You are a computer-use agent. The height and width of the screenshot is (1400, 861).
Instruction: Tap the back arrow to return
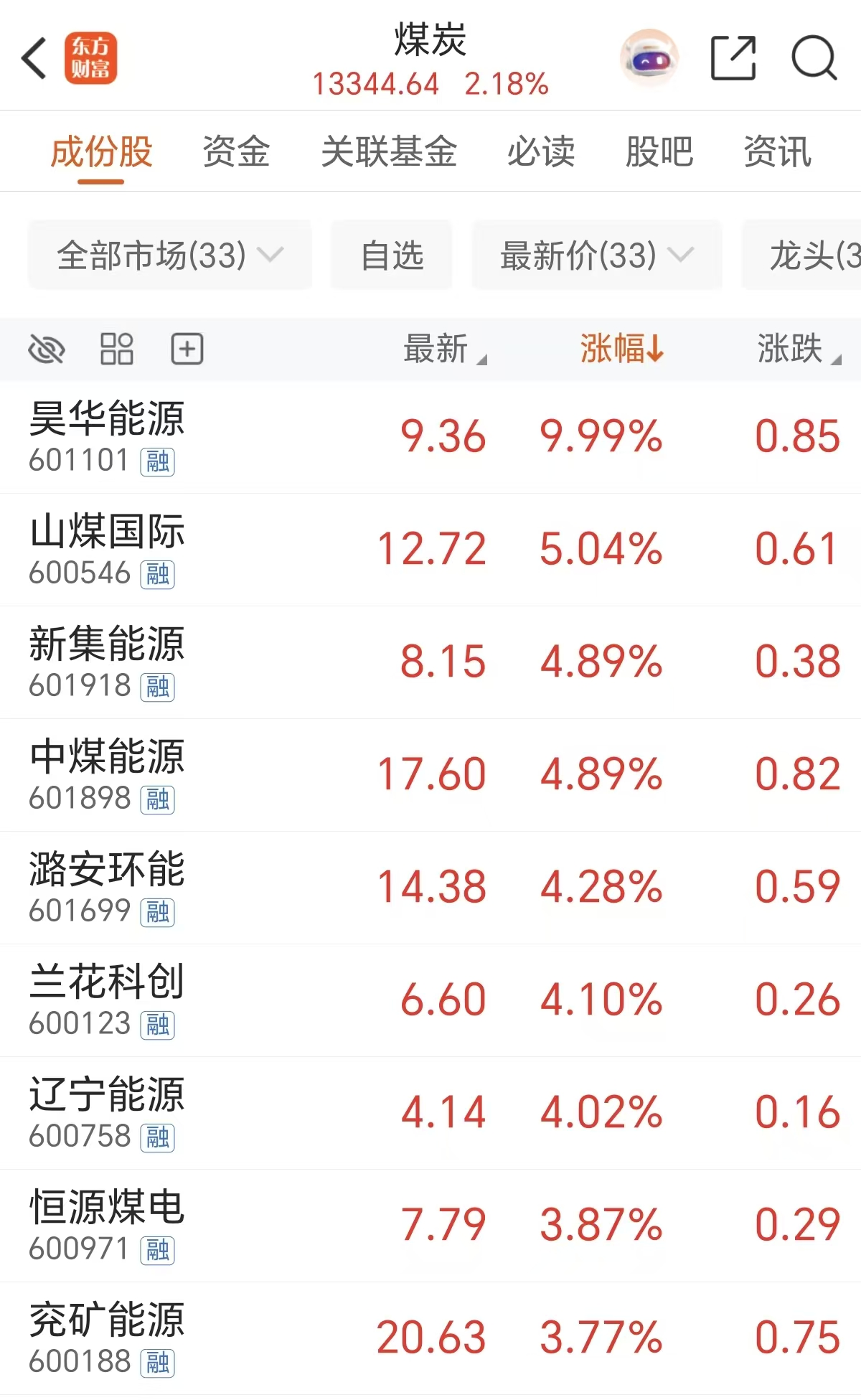pyautogui.click(x=34, y=59)
